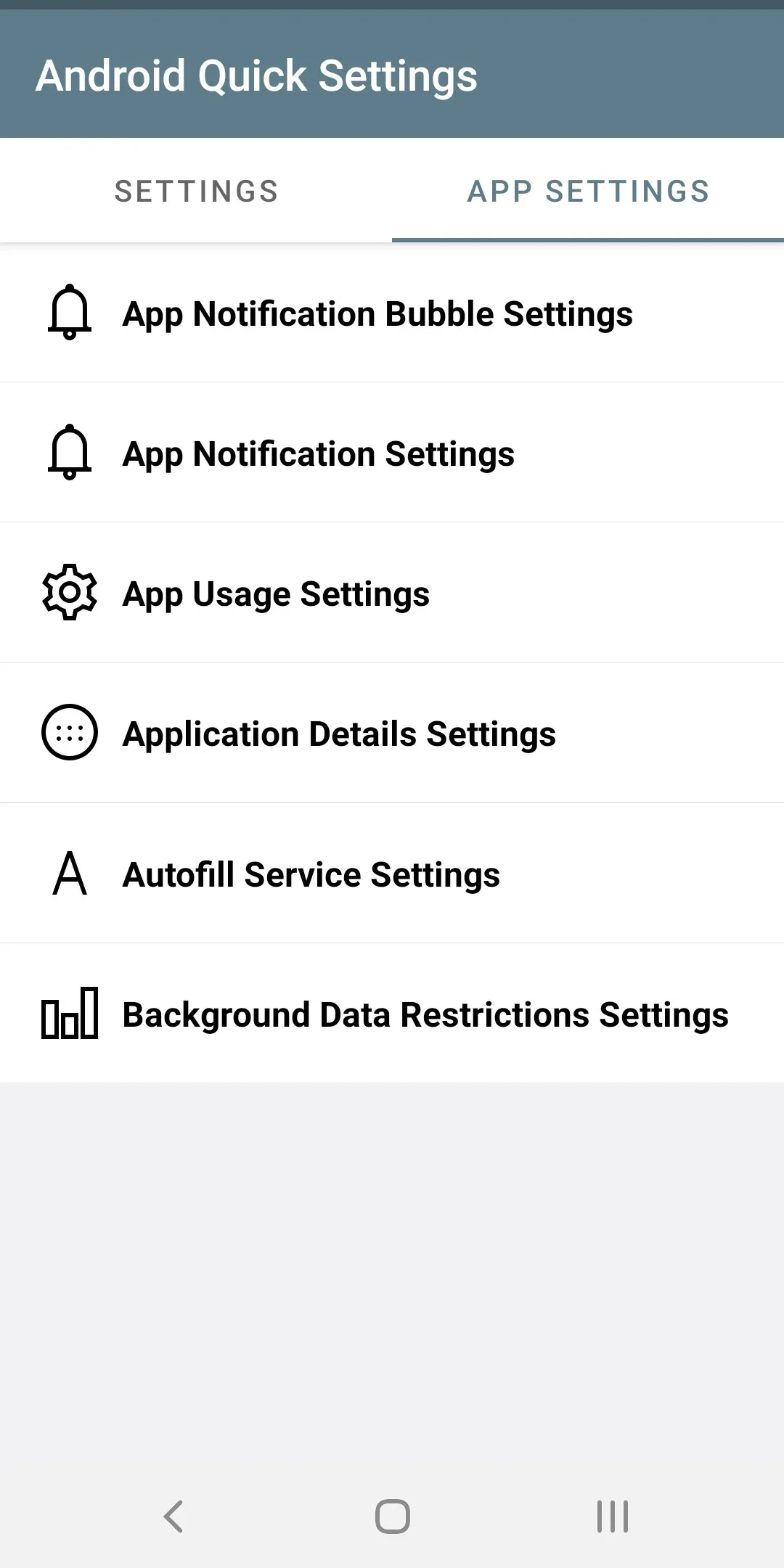The image size is (784, 1568).
Task: Open Autofill Service Settings
Action: (311, 873)
